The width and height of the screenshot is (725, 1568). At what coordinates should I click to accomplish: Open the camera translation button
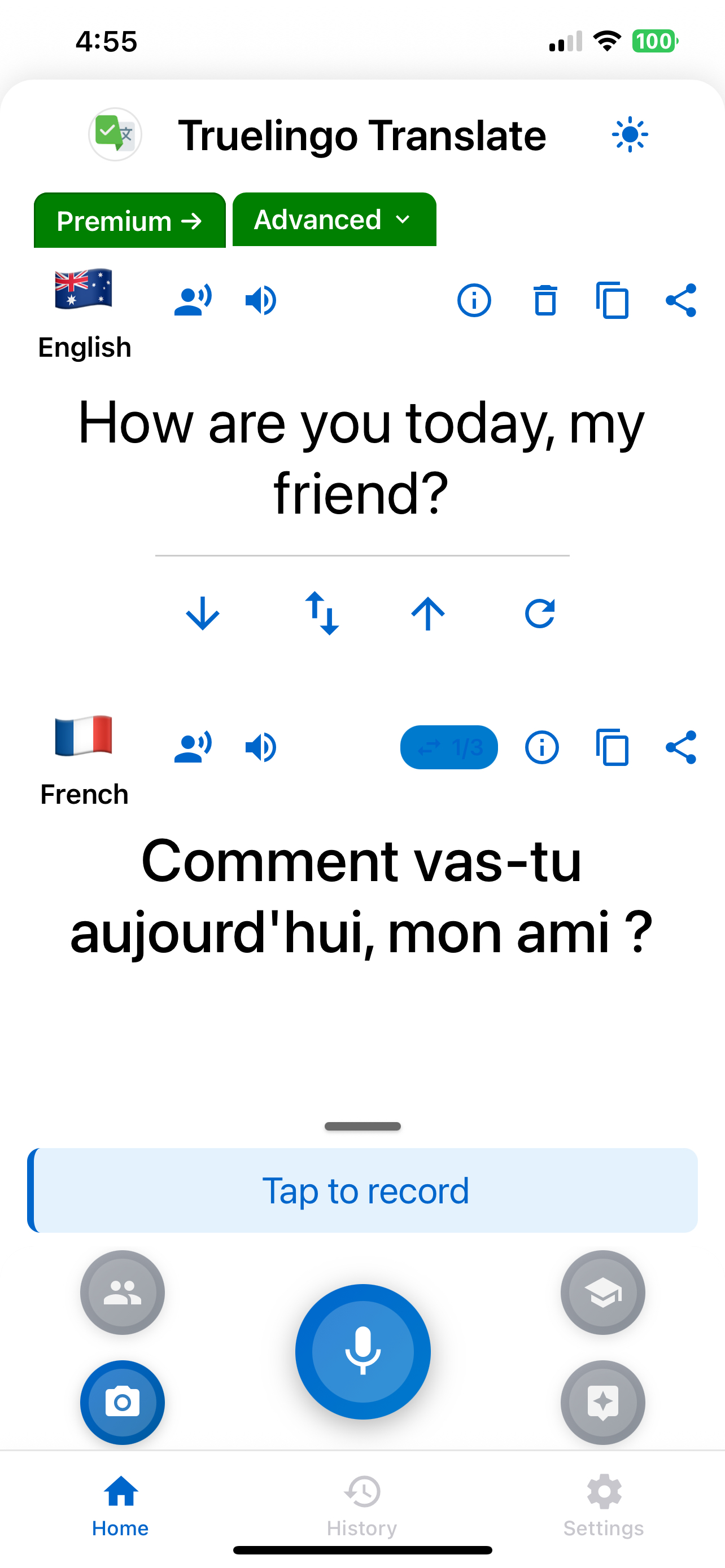123,1402
